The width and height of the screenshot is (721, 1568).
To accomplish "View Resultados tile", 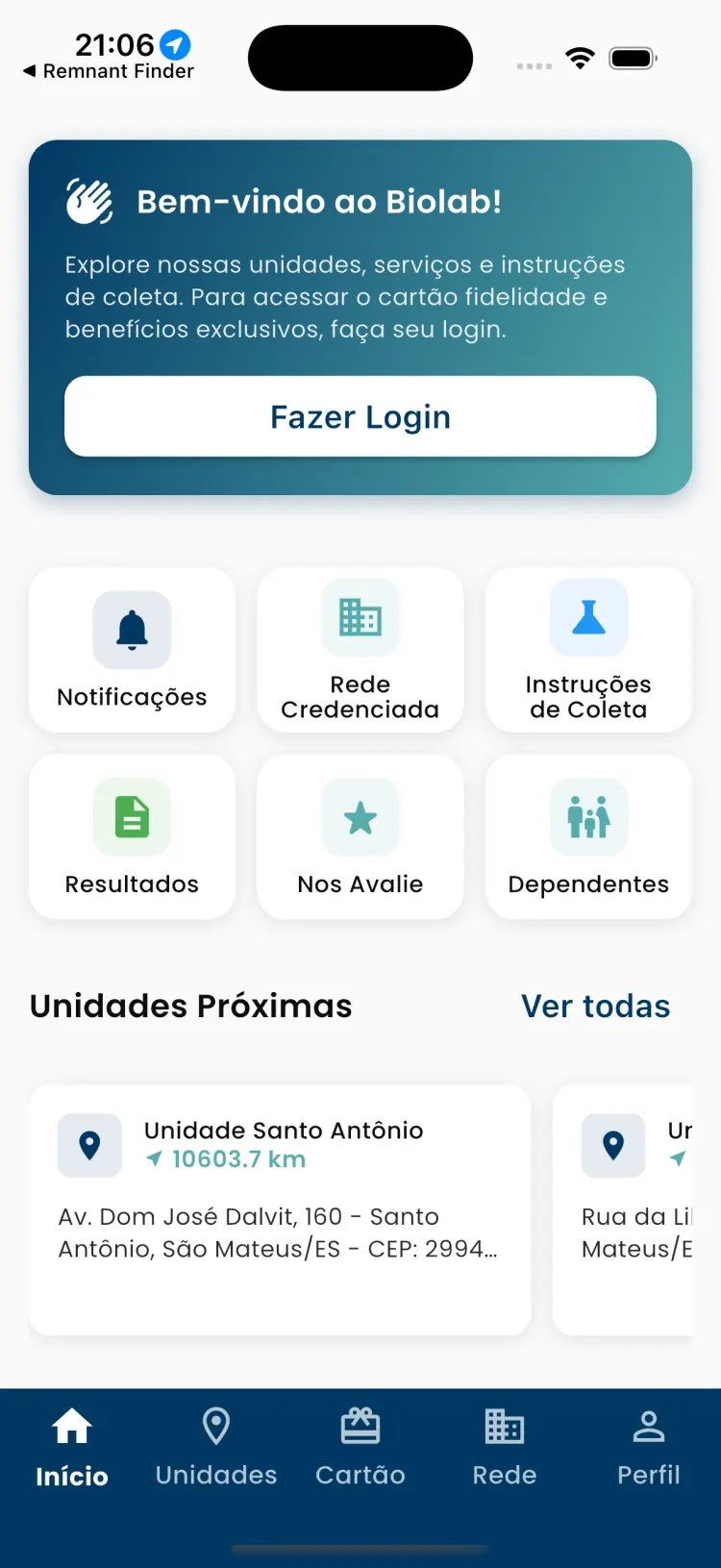I will click(132, 836).
